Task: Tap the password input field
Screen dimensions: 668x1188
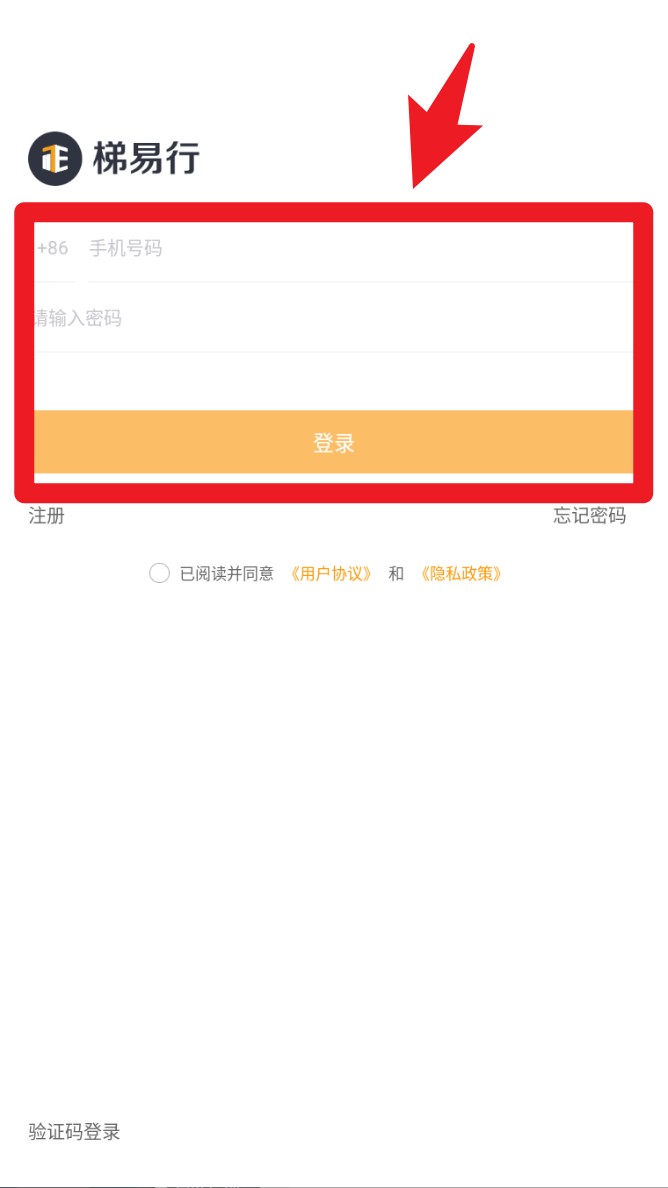Action: coord(330,319)
